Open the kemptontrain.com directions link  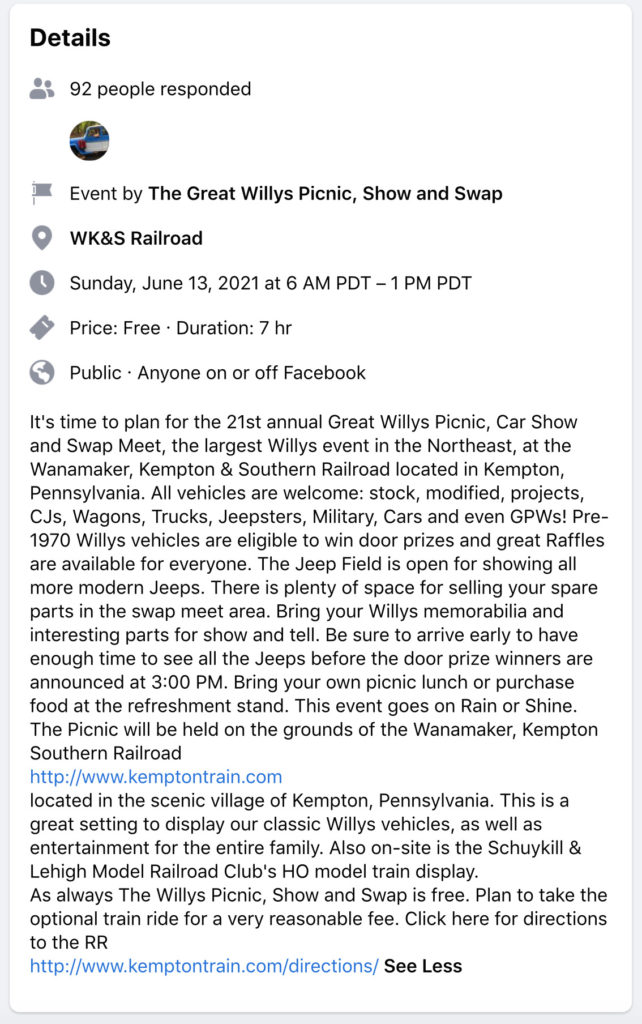coord(204,966)
